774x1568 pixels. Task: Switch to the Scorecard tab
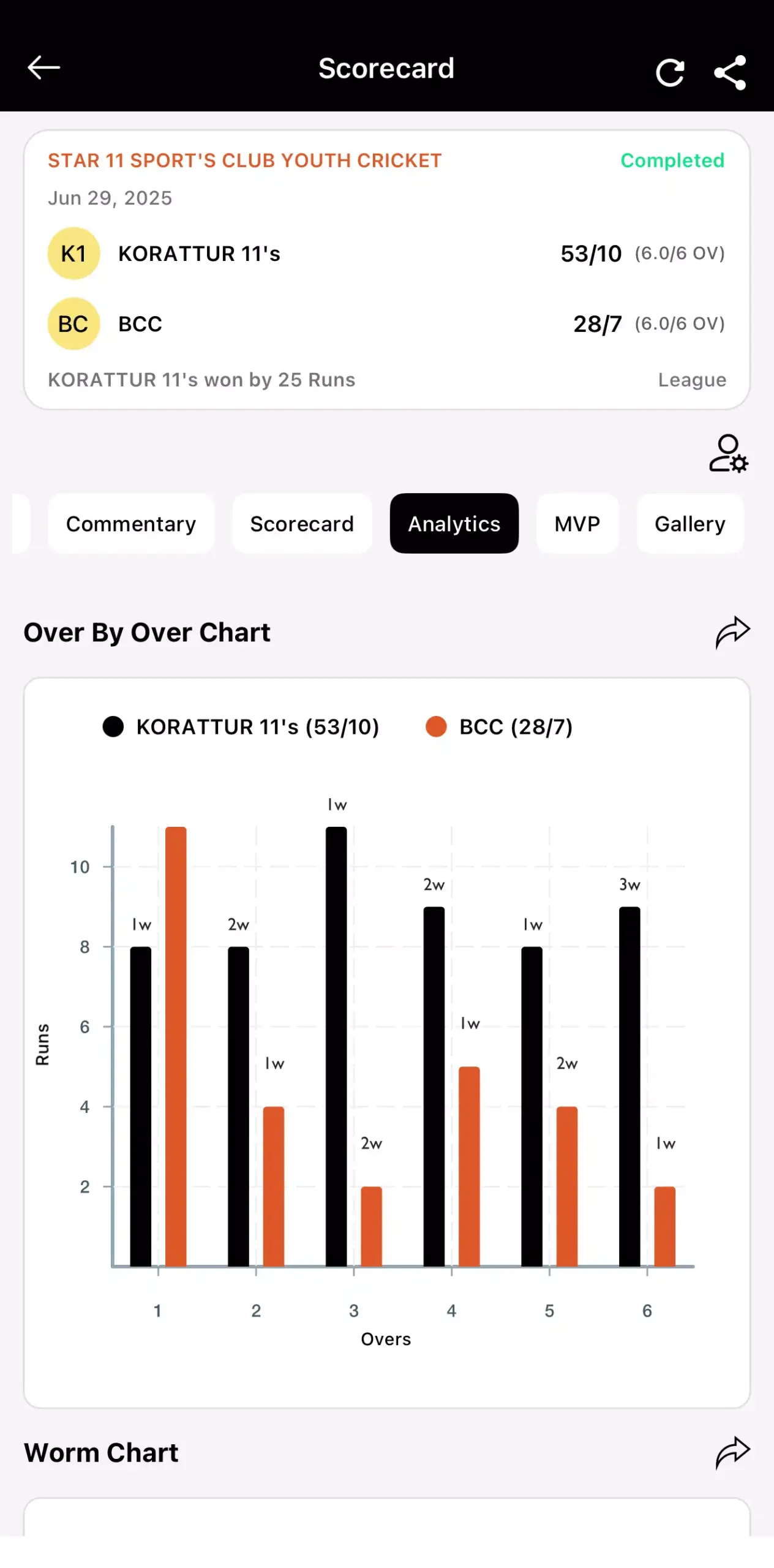pos(302,524)
